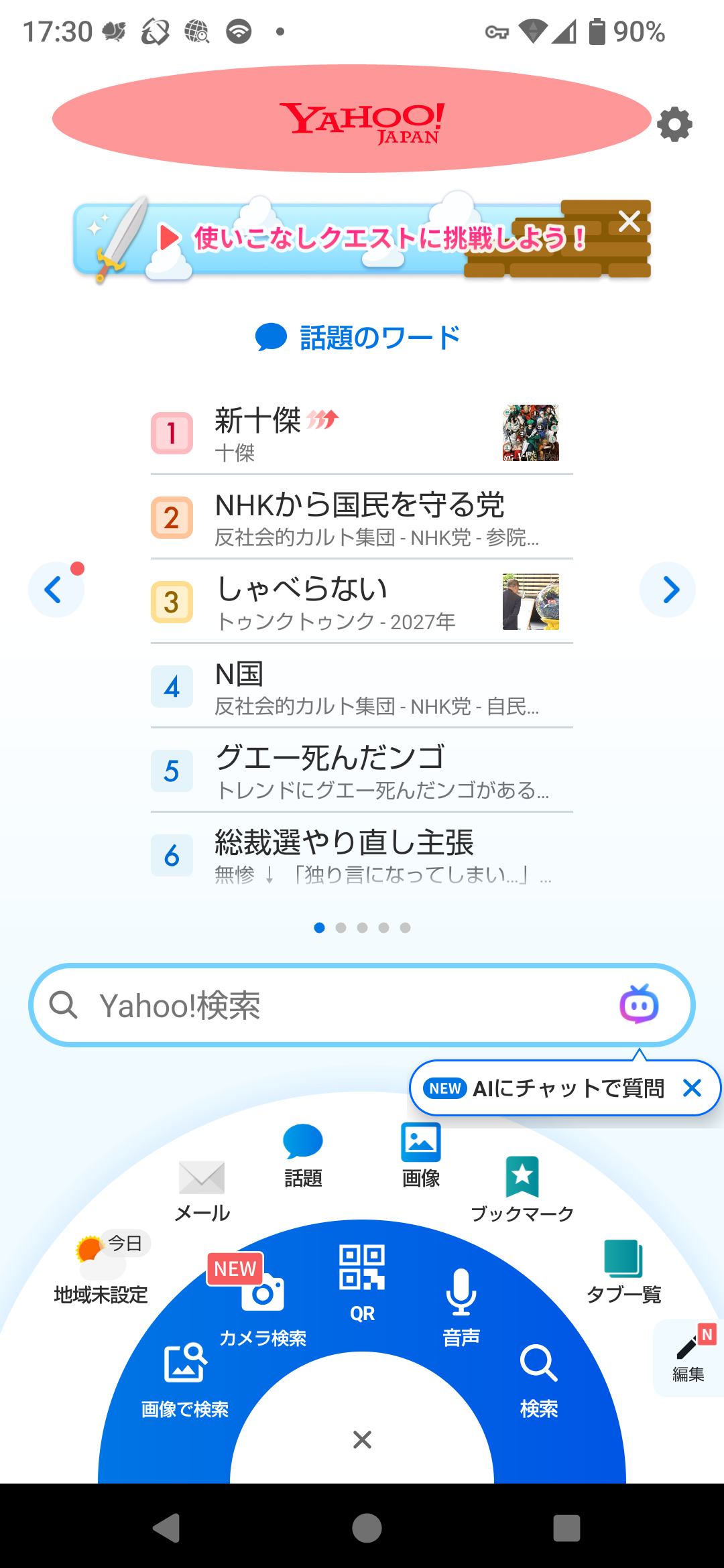Open the AI chat assistant icon
This screenshot has height=1568, width=724.
pyautogui.click(x=639, y=1004)
